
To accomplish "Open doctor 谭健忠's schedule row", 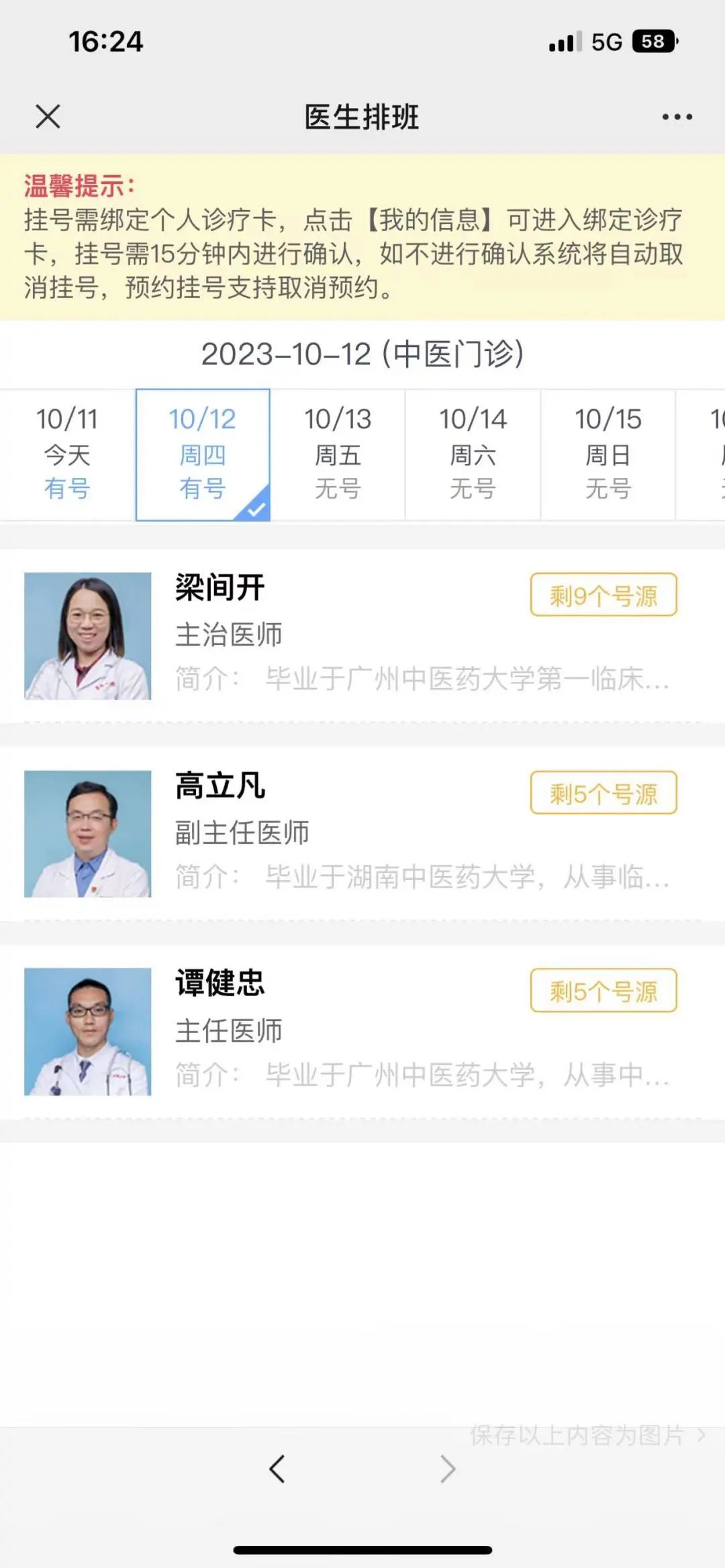I will [x=362, y=1032].
